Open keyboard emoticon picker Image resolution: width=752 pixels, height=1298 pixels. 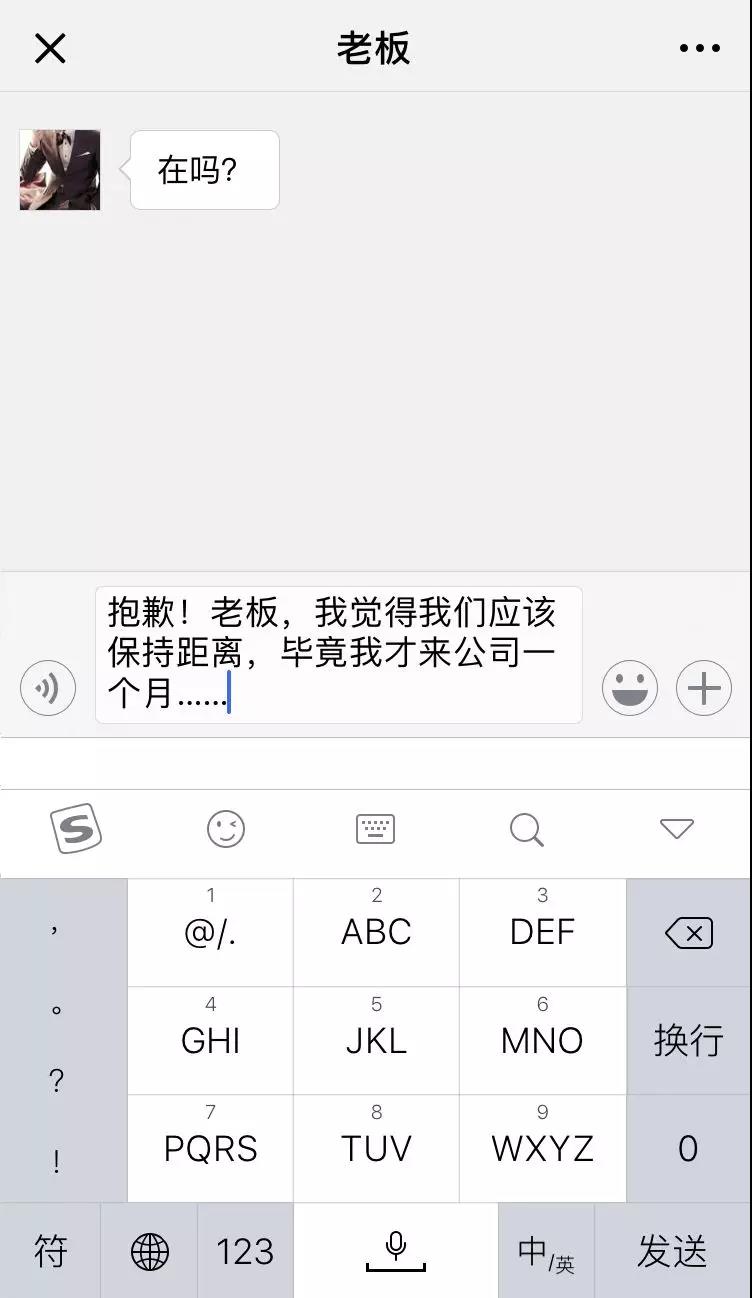226,829
